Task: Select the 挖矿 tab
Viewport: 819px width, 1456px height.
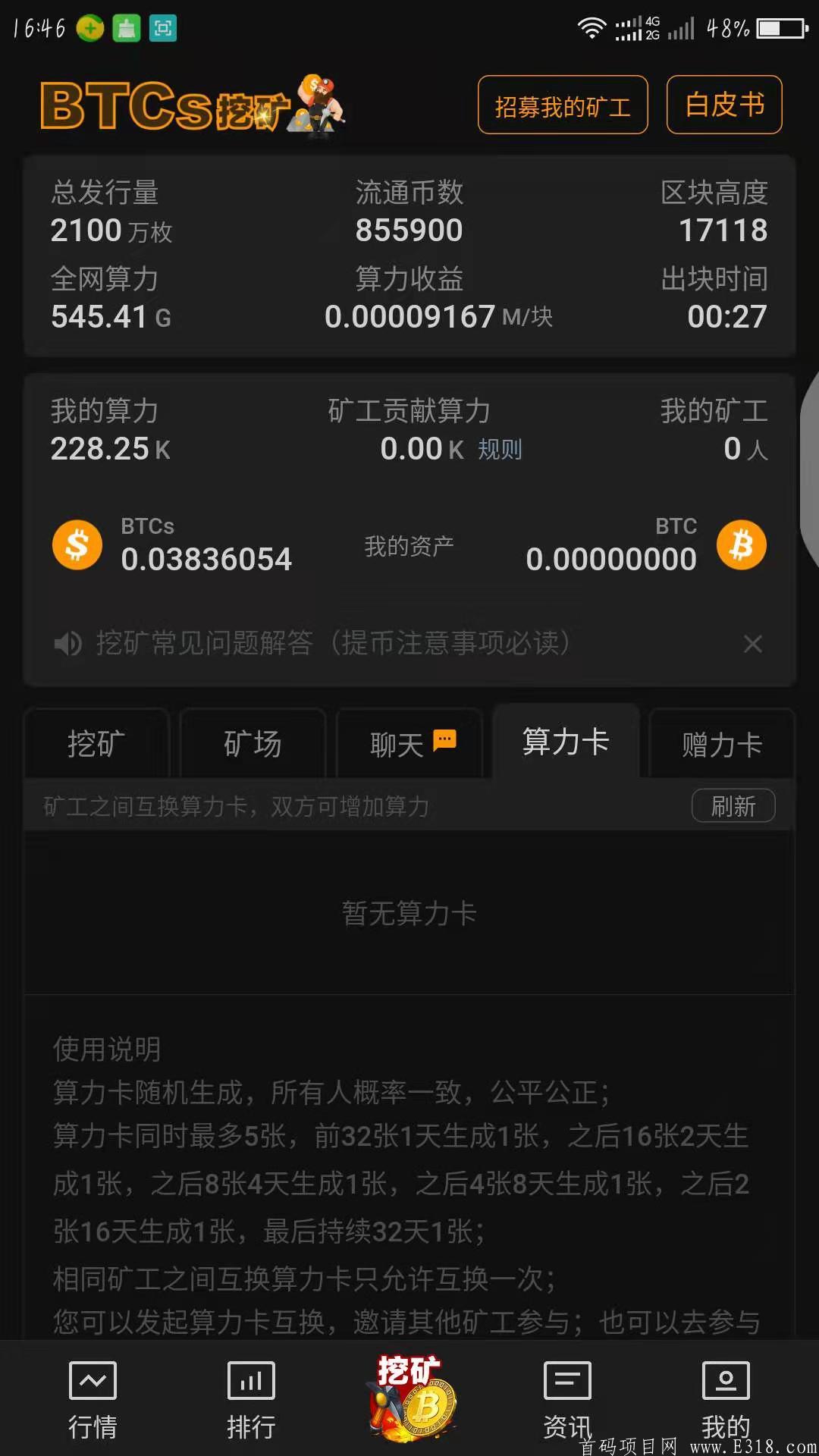Action: tap(96, 743)
